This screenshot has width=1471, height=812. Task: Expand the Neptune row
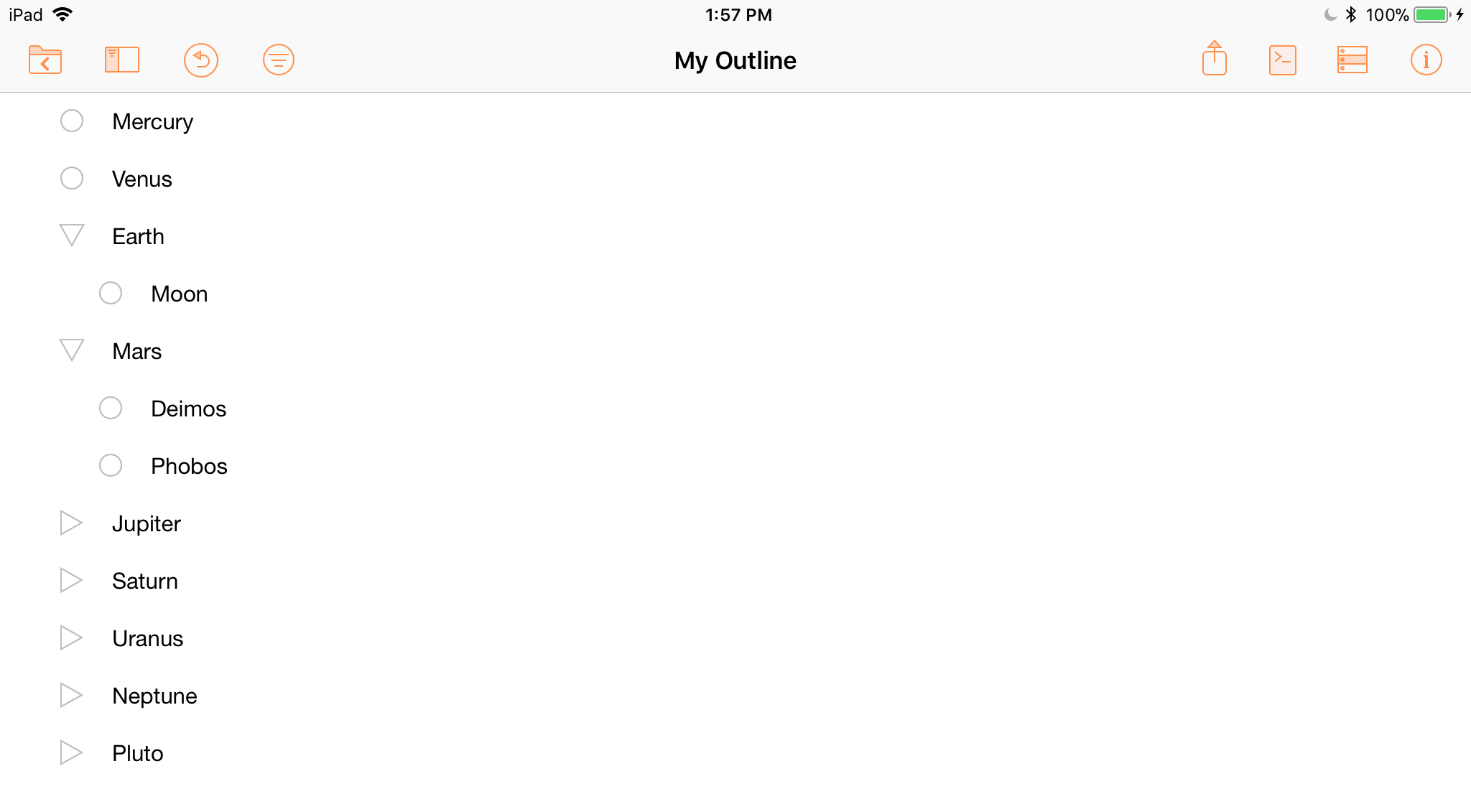pos(71,696)
